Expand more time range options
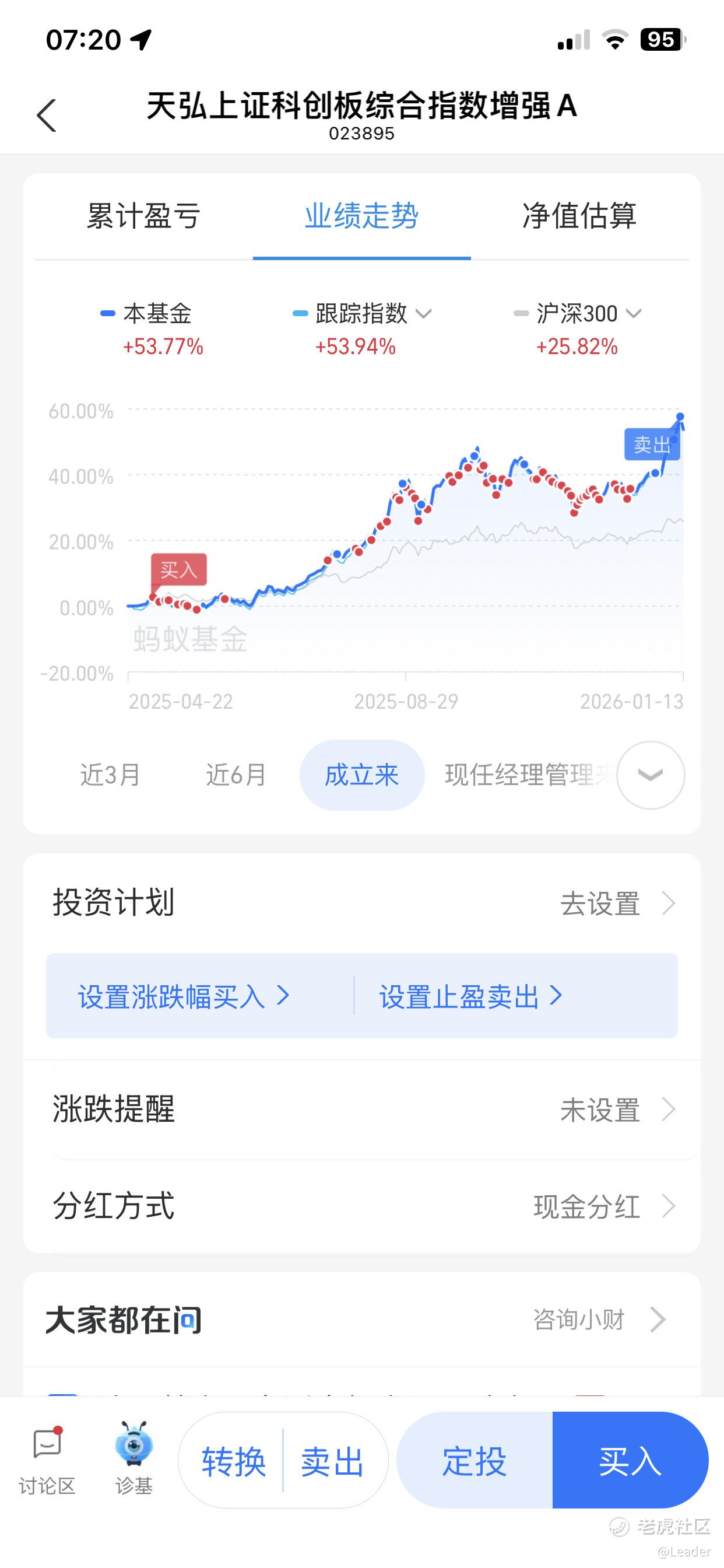 pyautogui.click(x=650, y=775)
